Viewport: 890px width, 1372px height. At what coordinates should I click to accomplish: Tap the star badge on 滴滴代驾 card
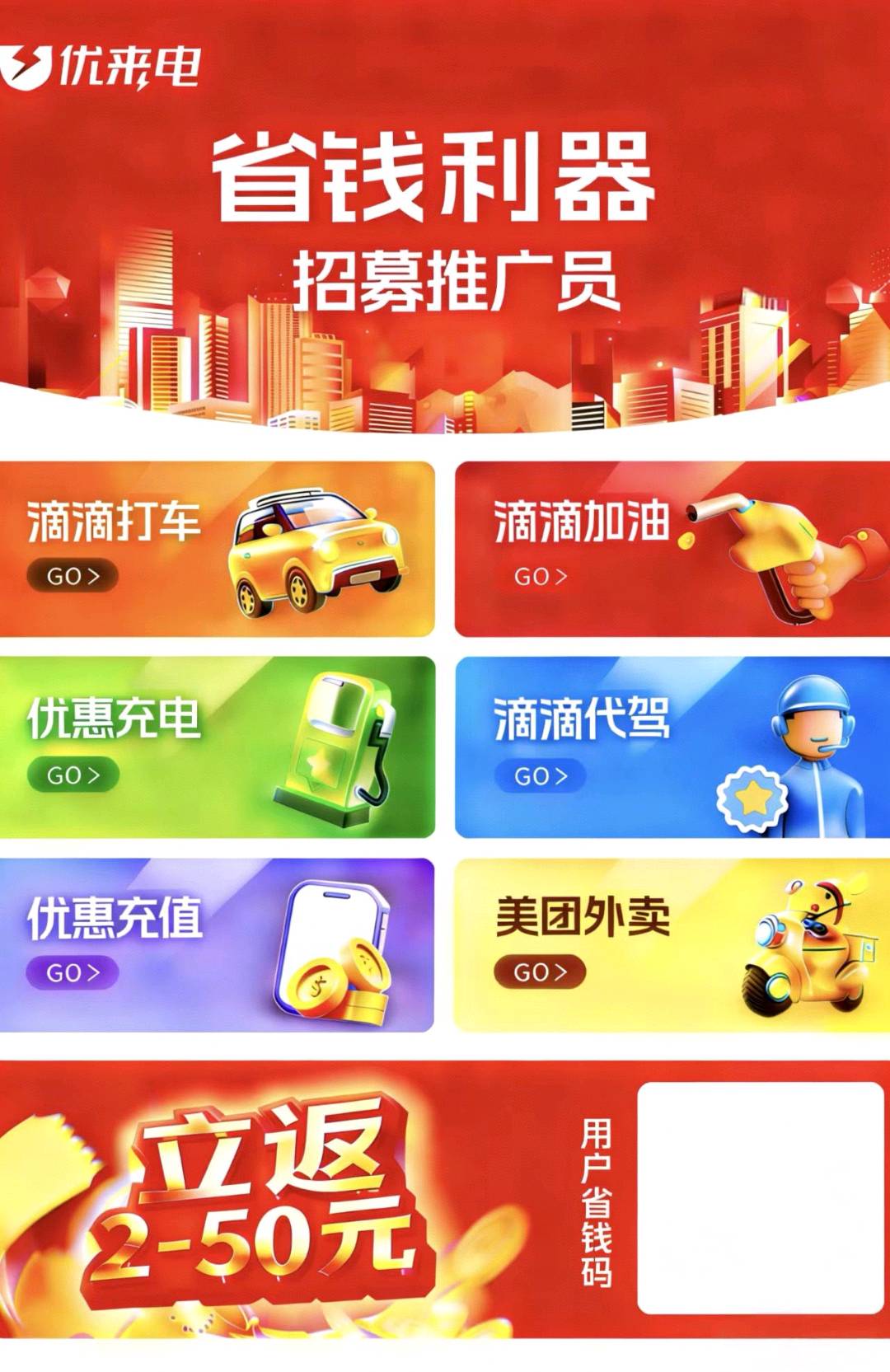click(754, 795)
